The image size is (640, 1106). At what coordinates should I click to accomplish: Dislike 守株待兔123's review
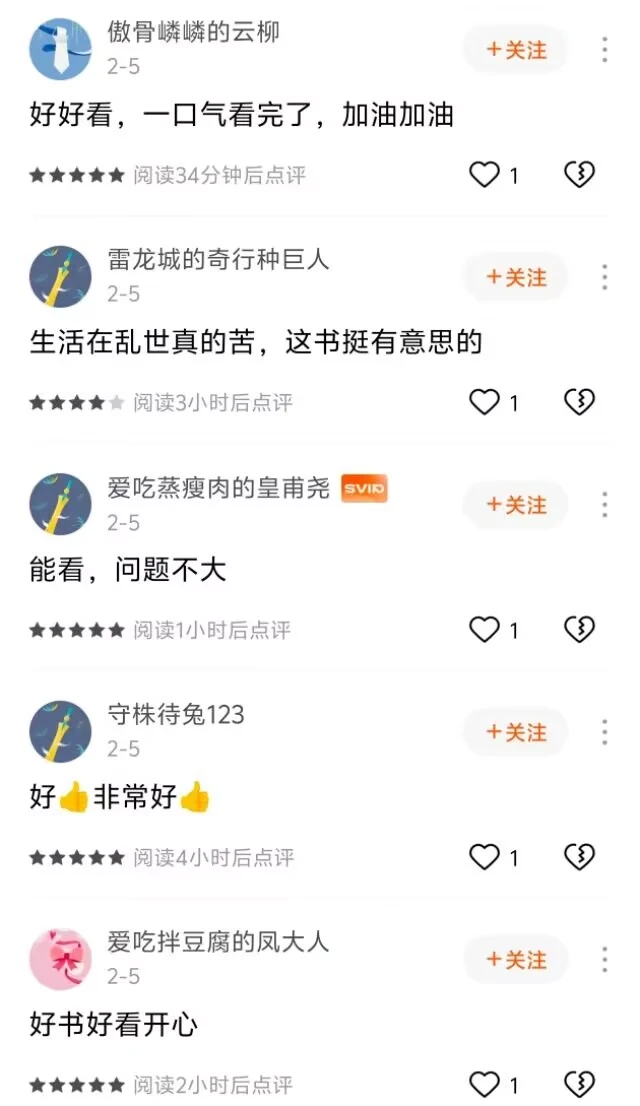point(579,857)
